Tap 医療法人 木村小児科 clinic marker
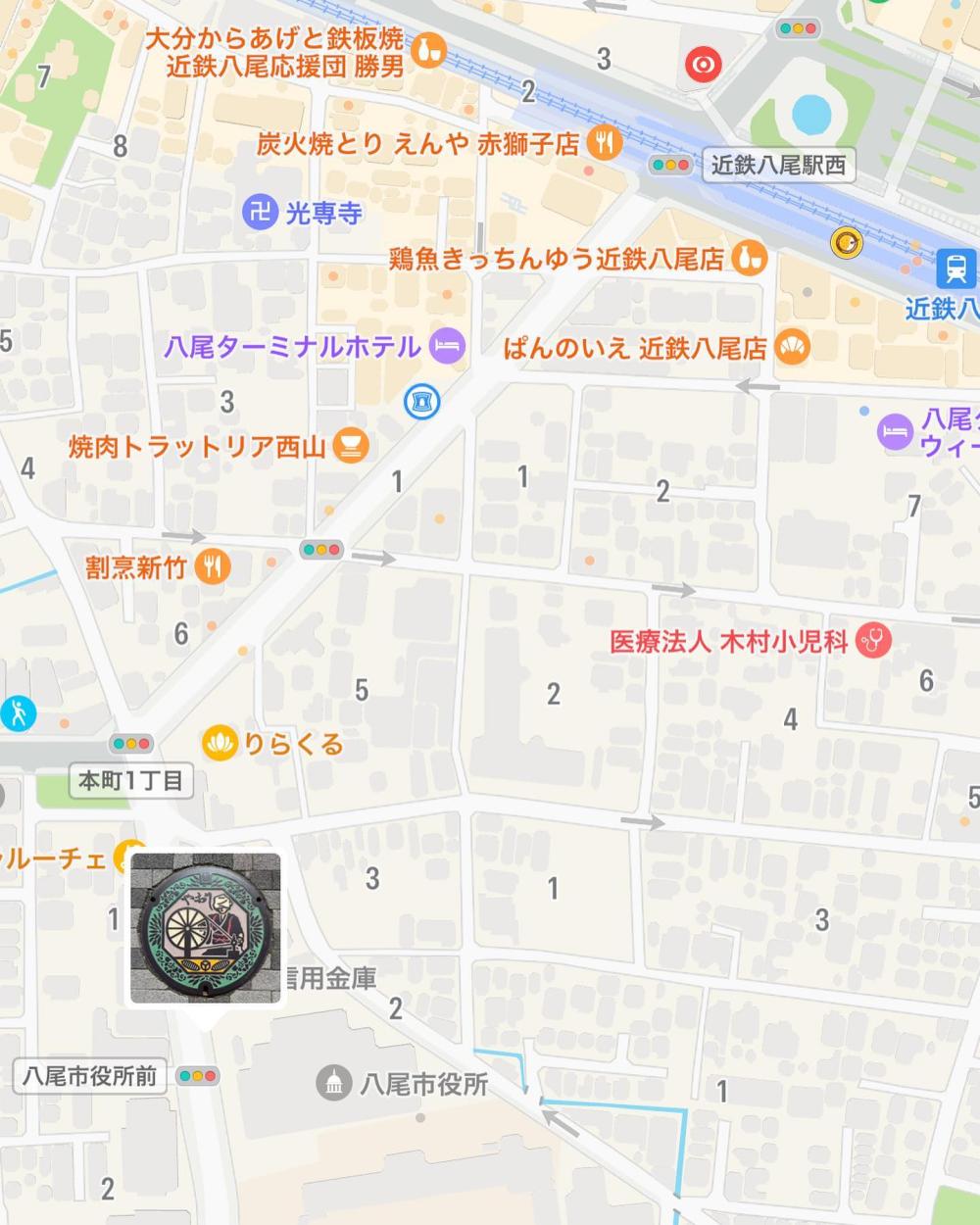The image size is (980, 1225). pyautogui.click(x=872, y=642)
